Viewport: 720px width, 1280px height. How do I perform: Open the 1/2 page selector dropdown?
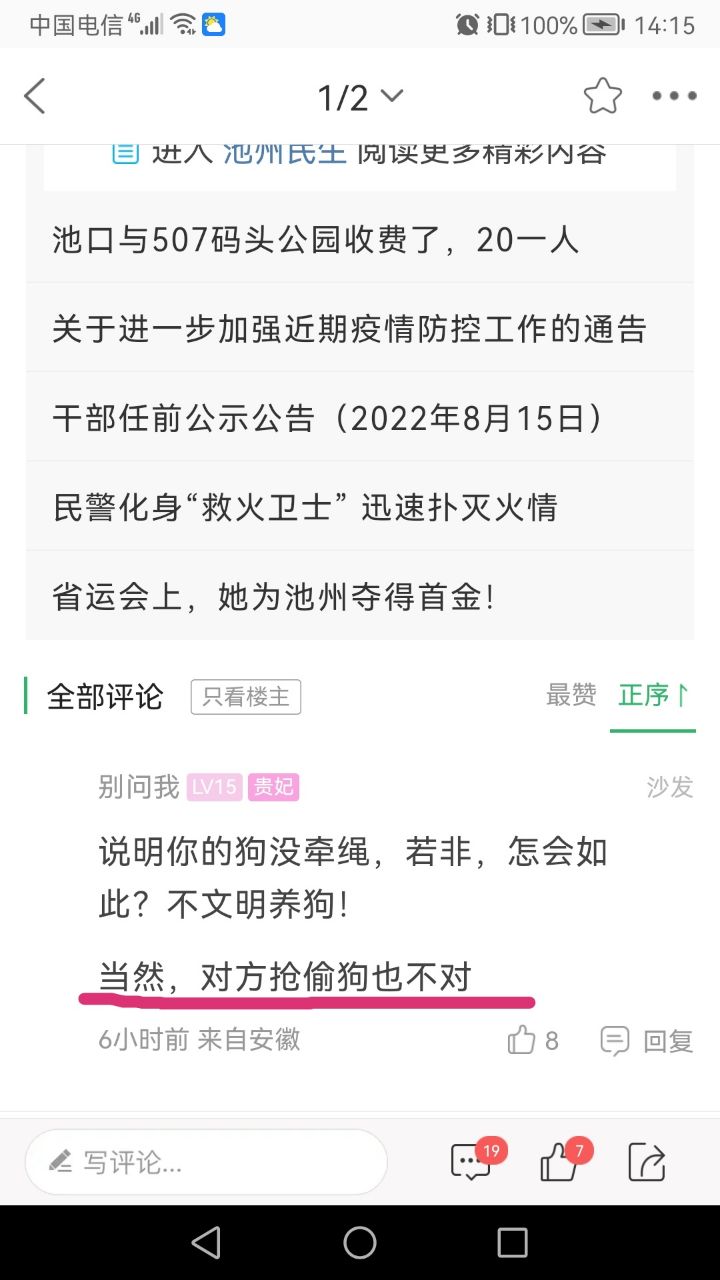360,97
